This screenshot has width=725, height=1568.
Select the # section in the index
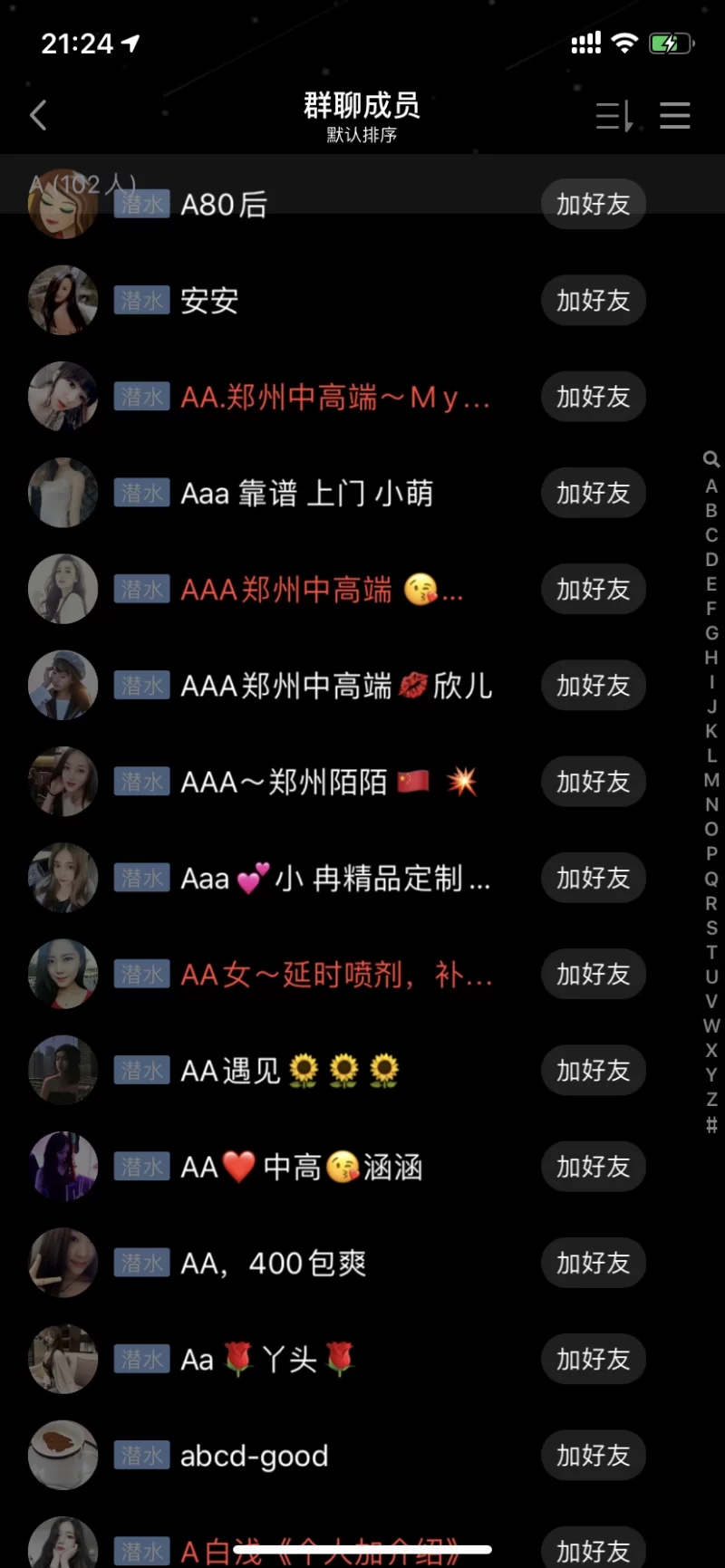tap(711, 1124)
